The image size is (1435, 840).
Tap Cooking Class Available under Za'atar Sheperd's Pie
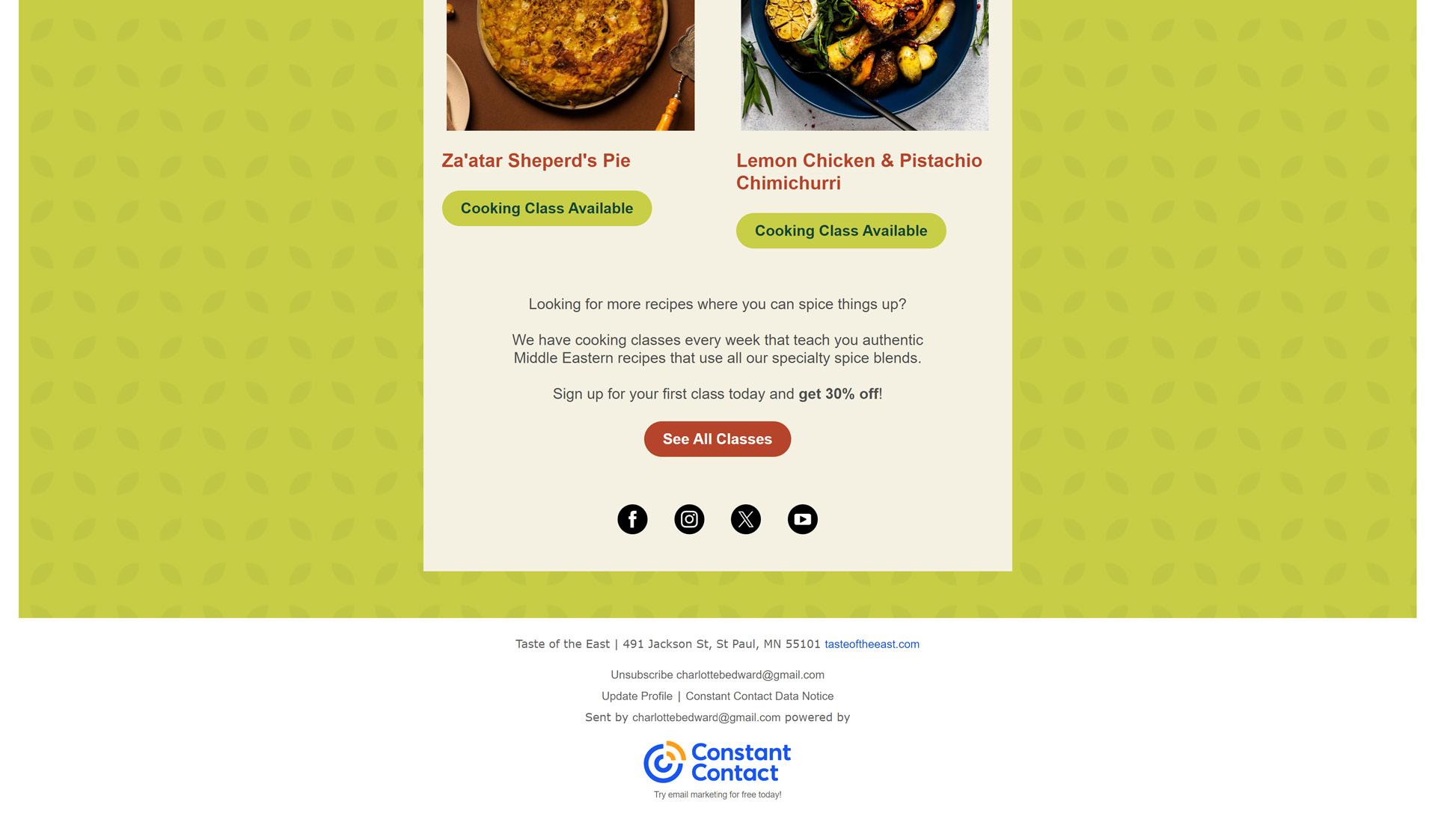coord(546,208)
